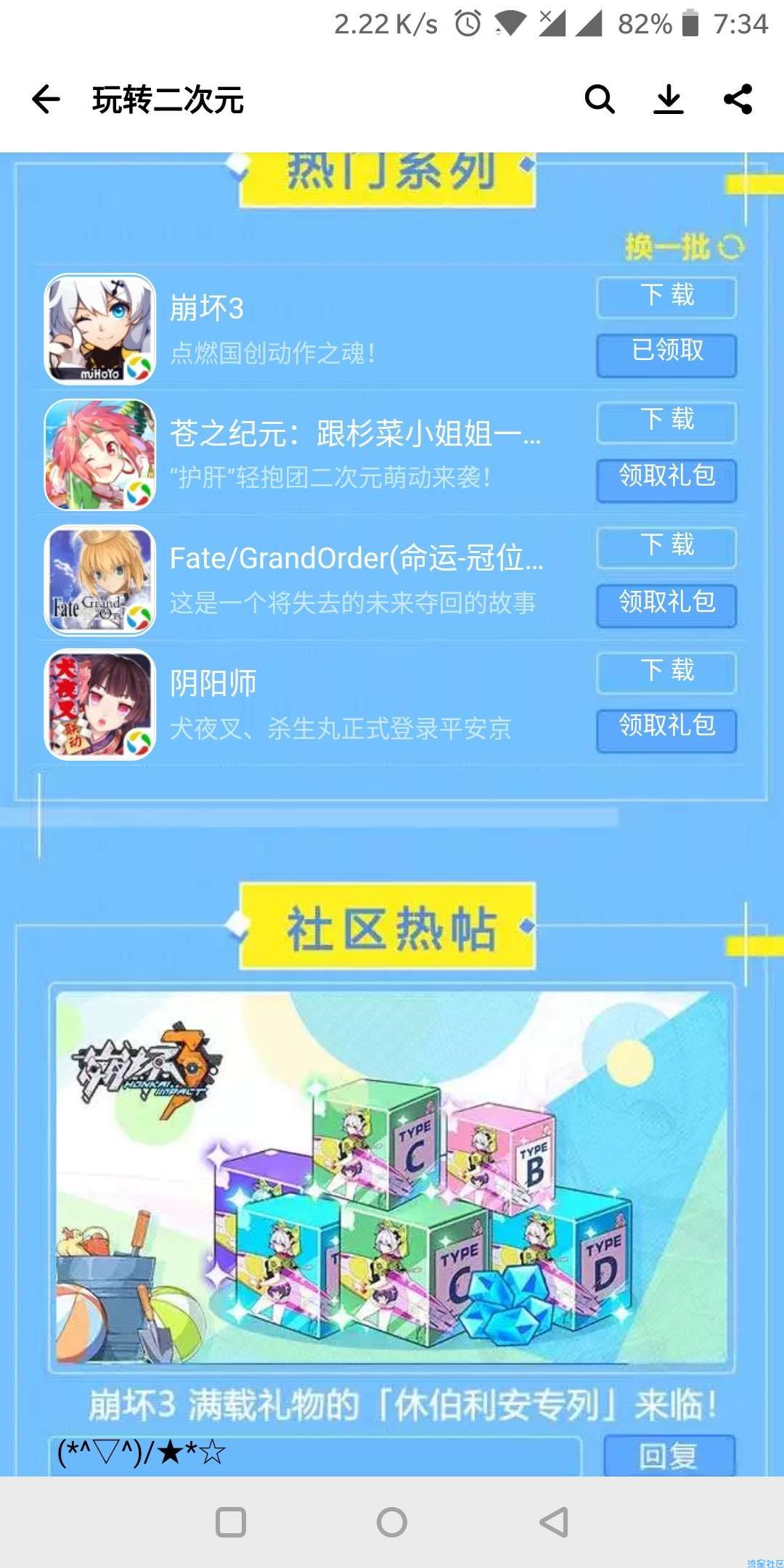784x1568 pixels.
Task: Go back from 玩转二次元 page
Action: tap(46, 99)
